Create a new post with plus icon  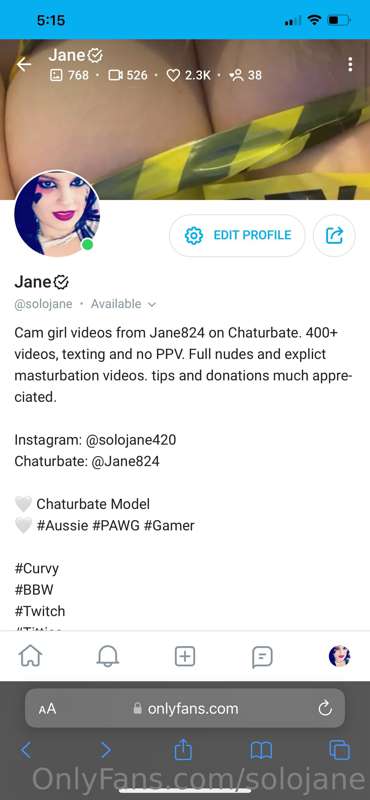pyautogui.click(x=185, y=656)
